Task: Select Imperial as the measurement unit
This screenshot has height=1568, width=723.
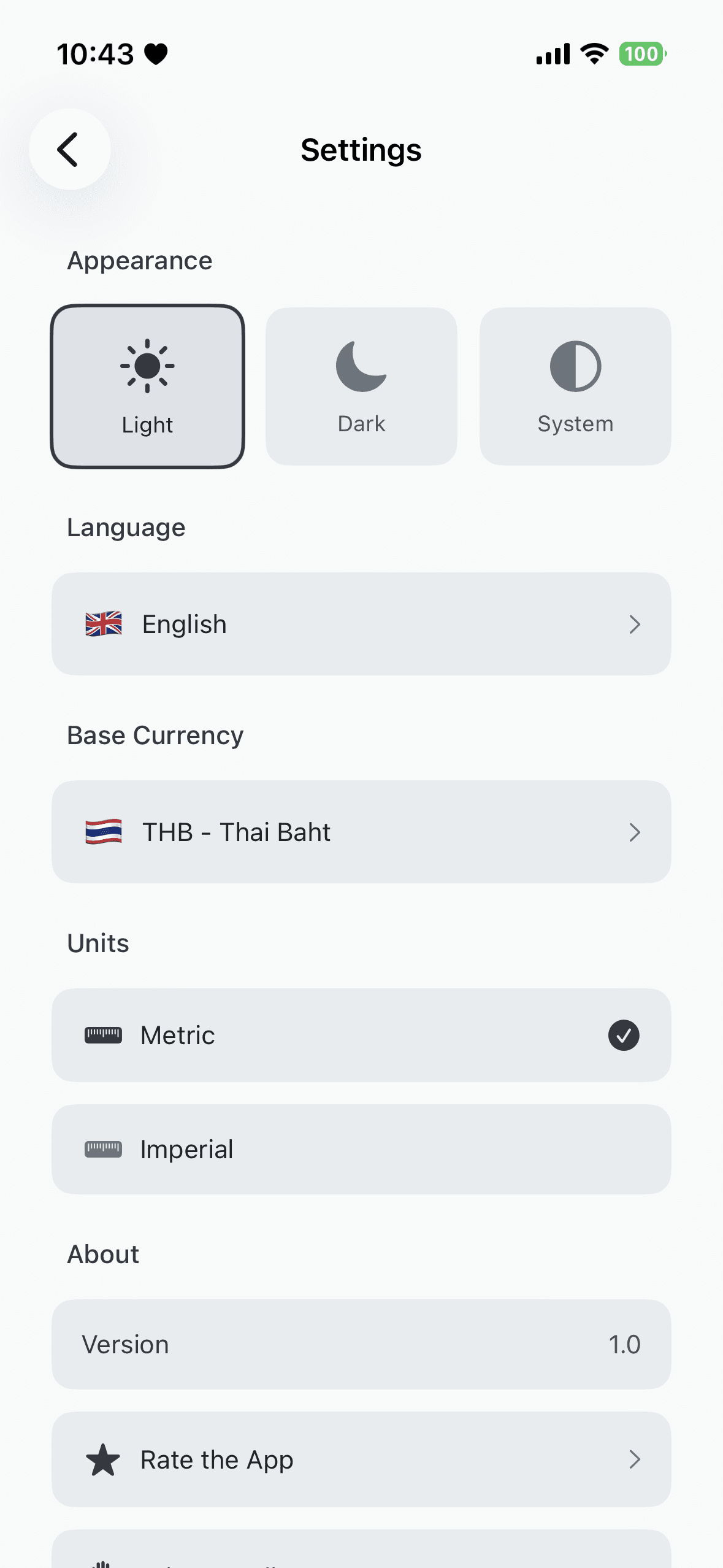Action: click(x=361, y=1149)
